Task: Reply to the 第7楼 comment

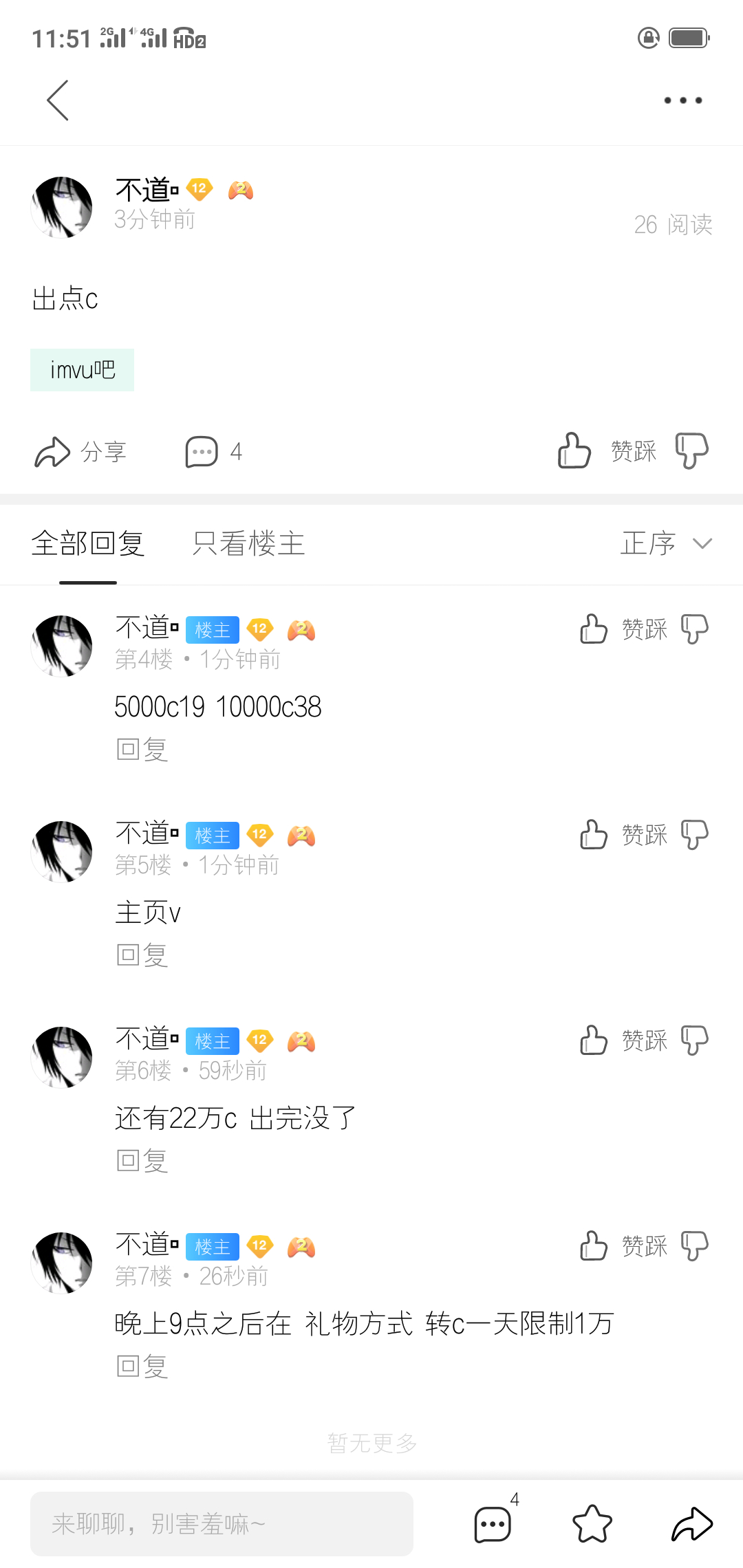Action: [142, 1366]
